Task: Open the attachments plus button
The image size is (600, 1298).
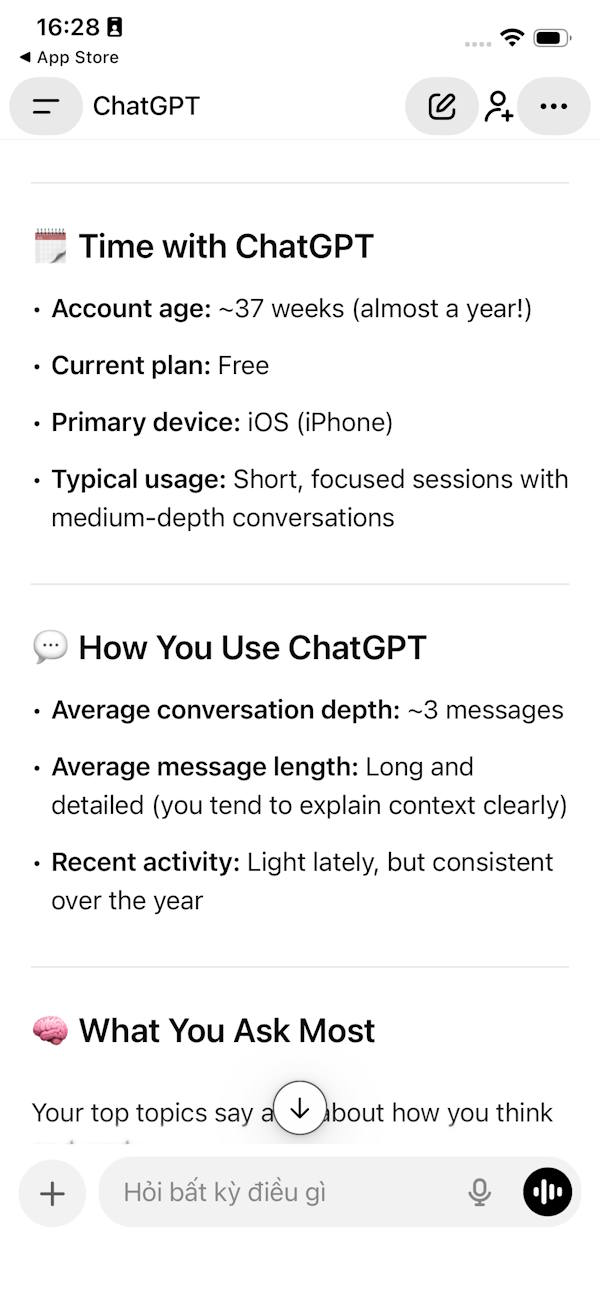Action: 52,1192
